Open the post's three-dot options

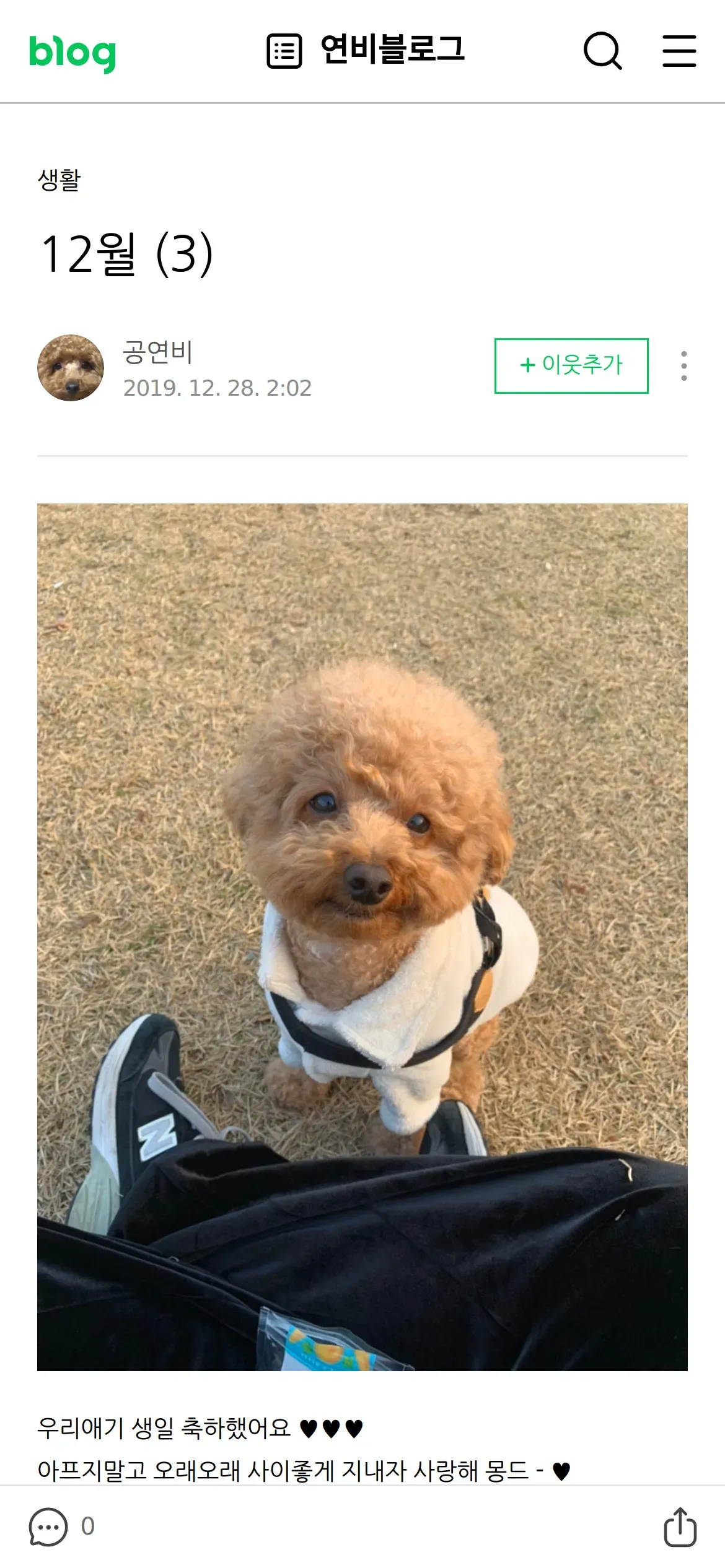tap(683, 366)
